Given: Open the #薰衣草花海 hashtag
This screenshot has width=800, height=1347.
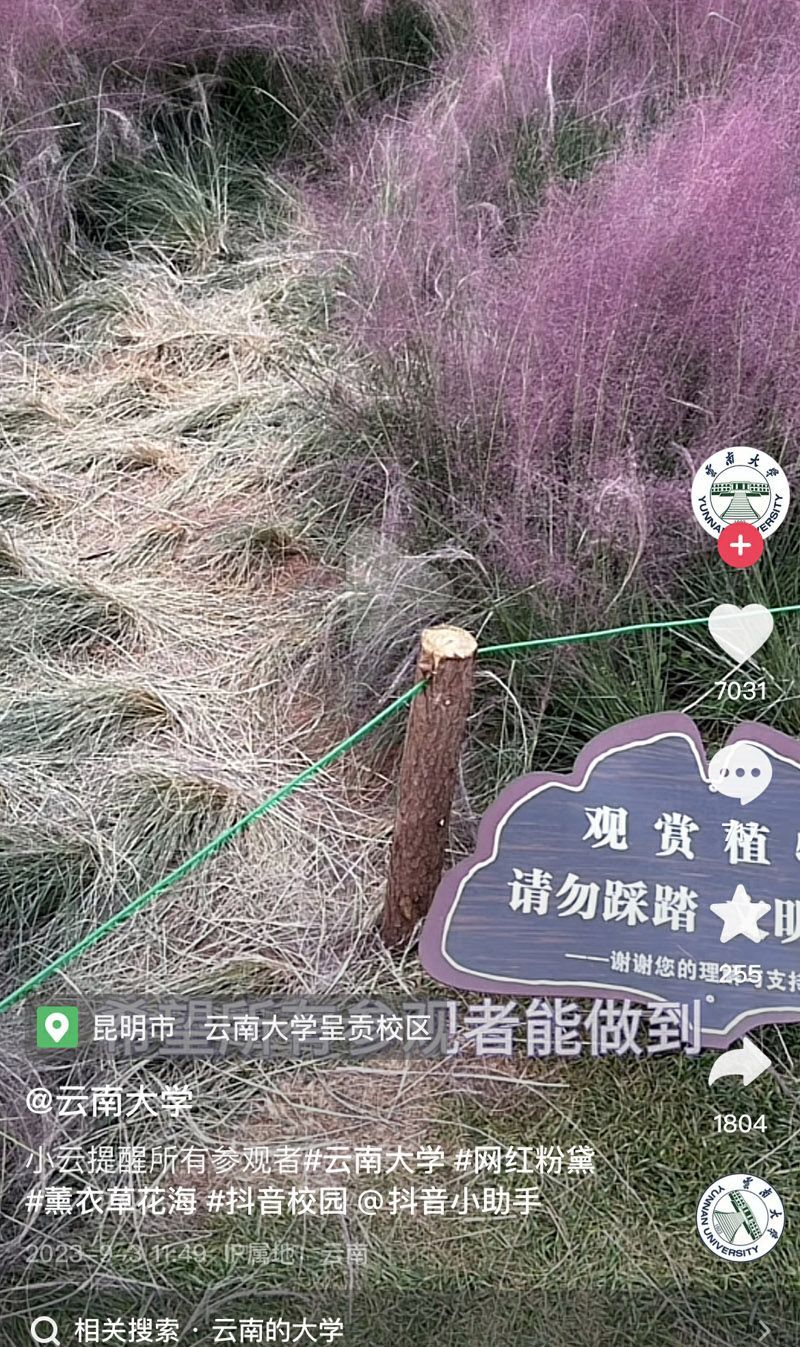Looking at the screenshot, I should (111, 1200).
